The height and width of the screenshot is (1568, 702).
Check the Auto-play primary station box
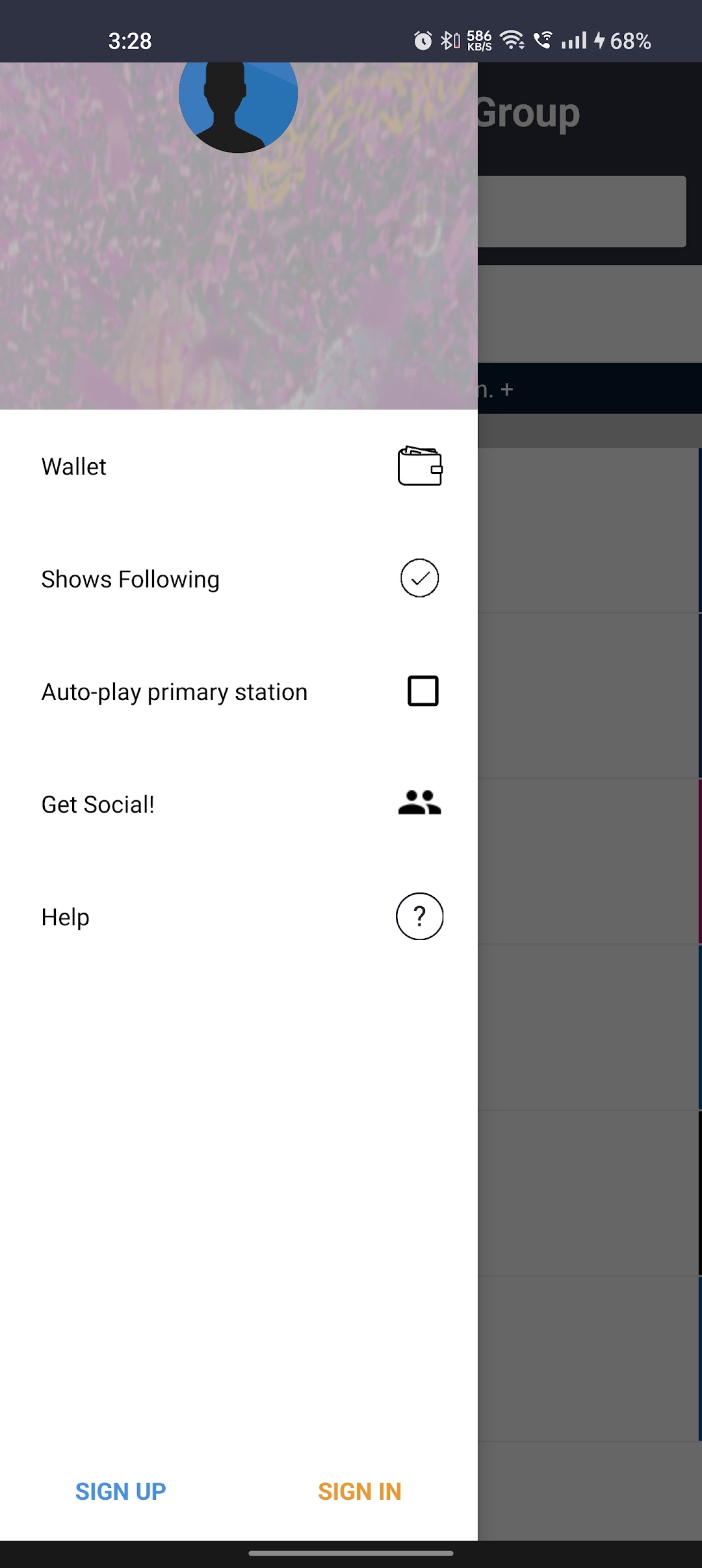tap(422, 691)
